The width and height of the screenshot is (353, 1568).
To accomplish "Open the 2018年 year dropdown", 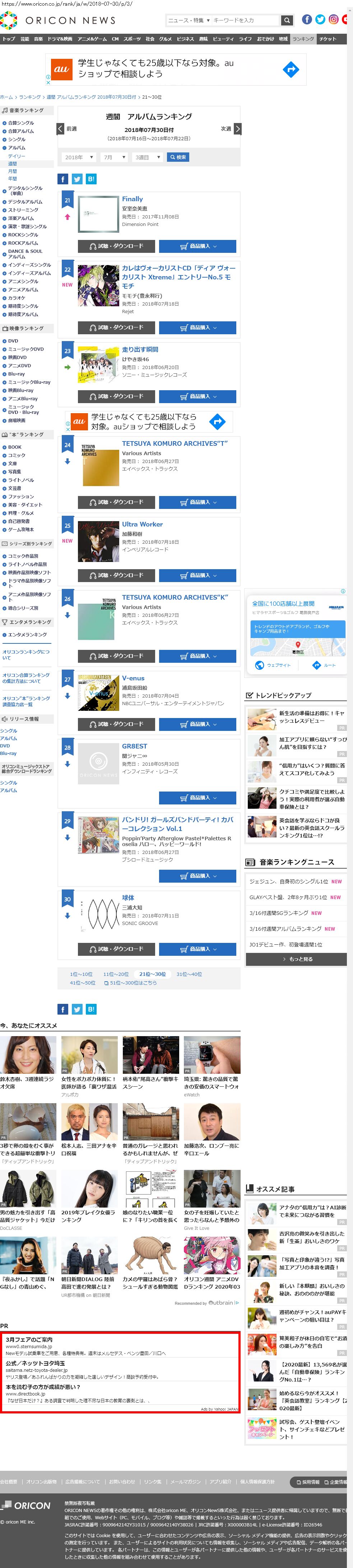I will (x=79, y=157).
